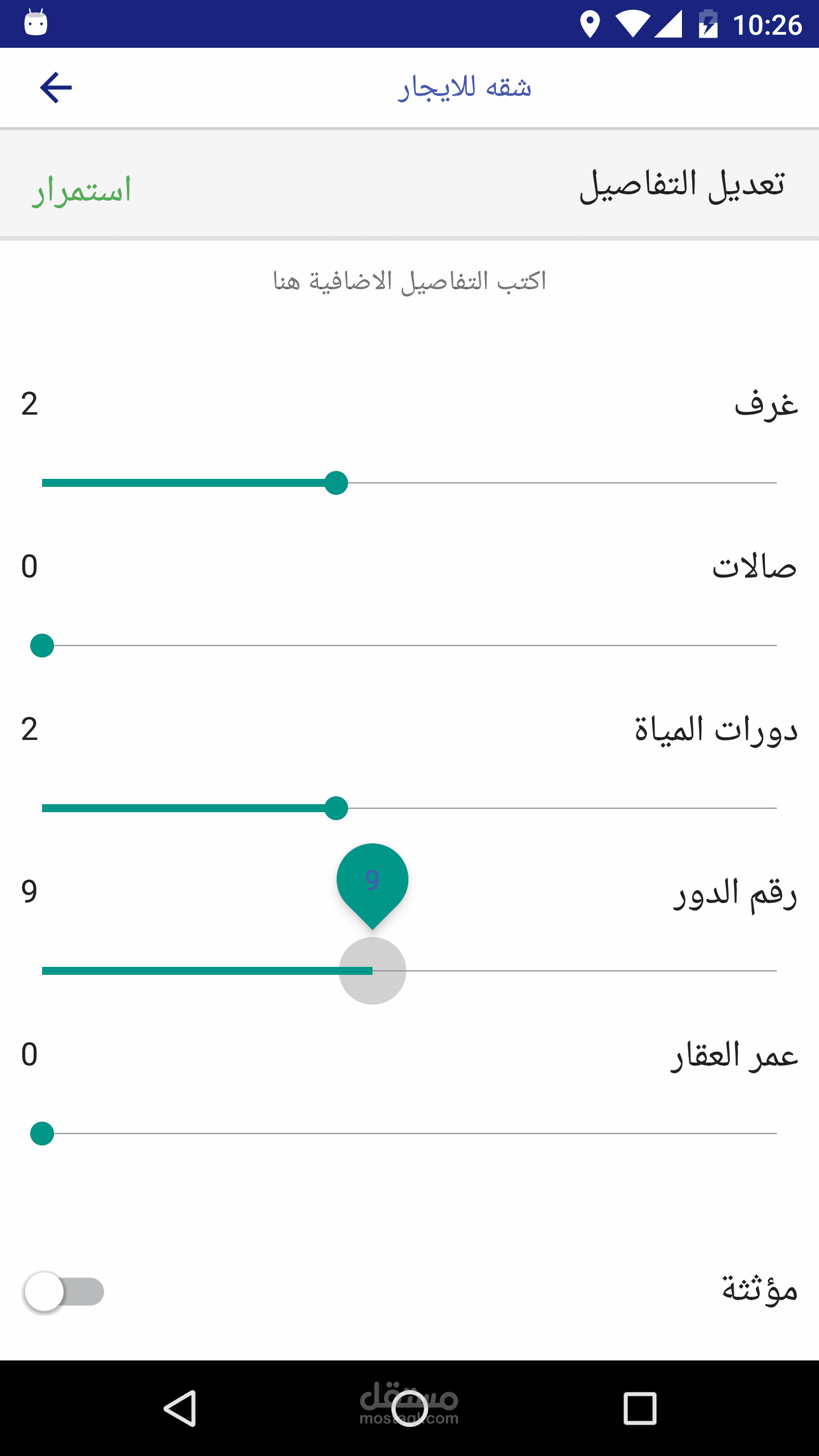Tap the green استمرار continue button

point(81,190)
